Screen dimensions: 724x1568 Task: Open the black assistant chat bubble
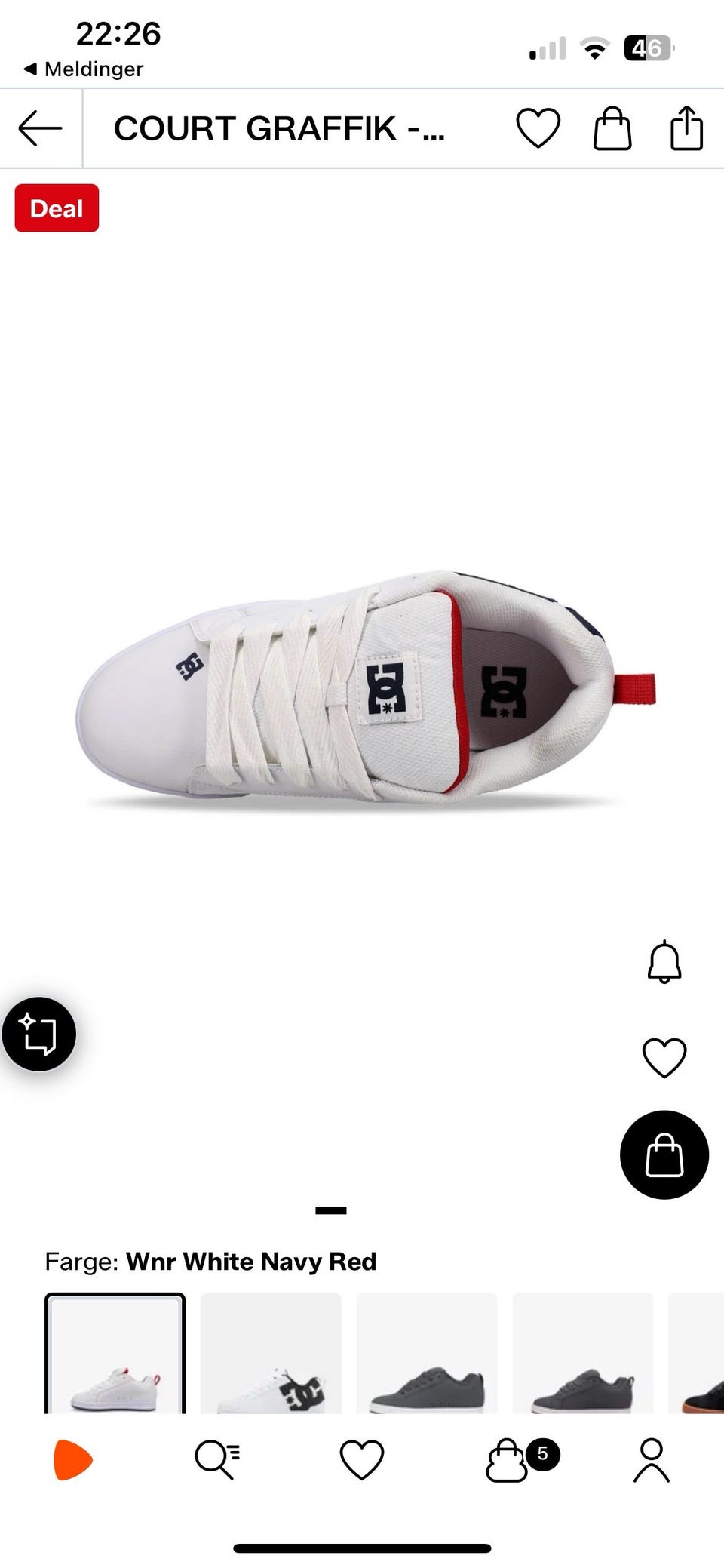point(38,1034)
